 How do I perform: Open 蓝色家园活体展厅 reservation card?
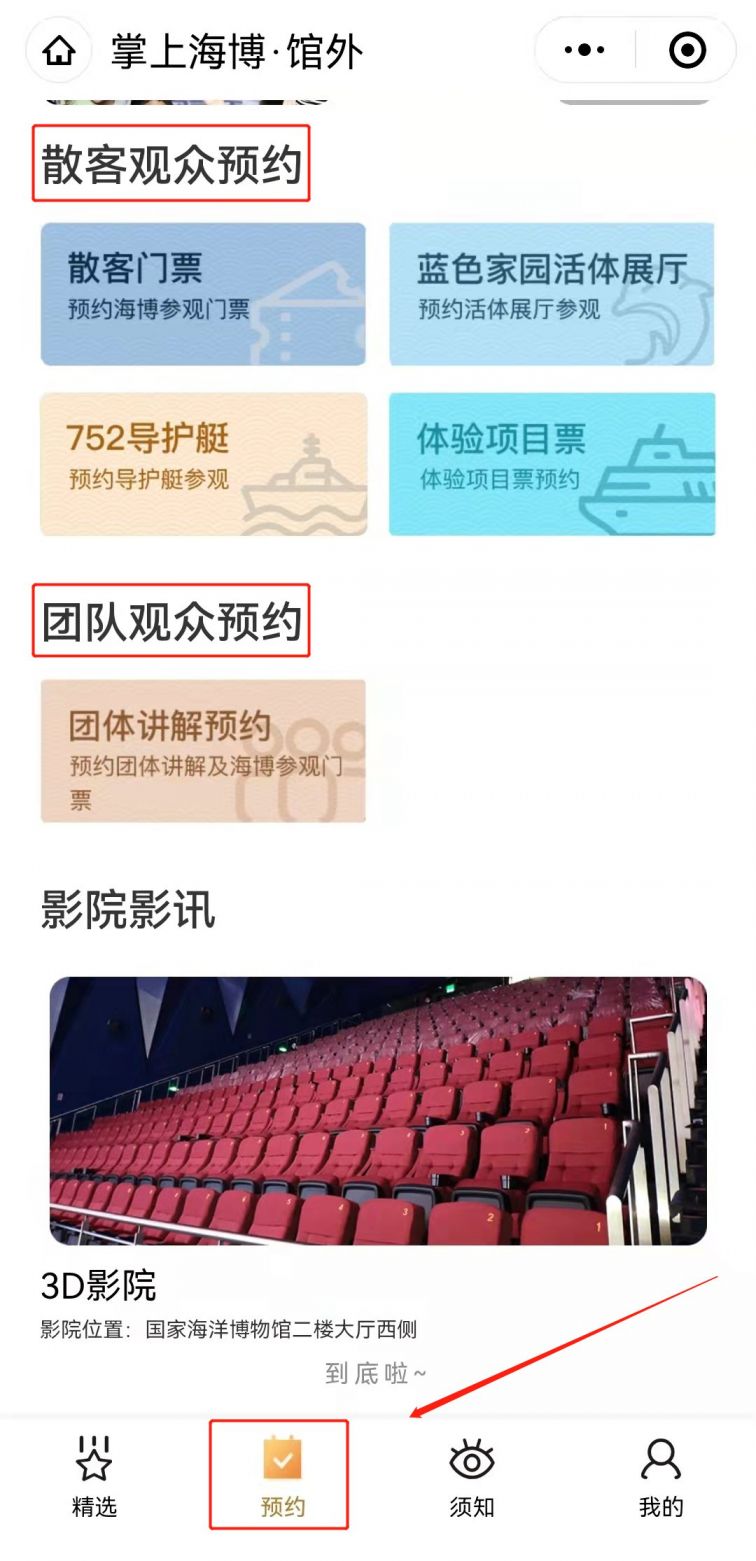coord(551,294)
